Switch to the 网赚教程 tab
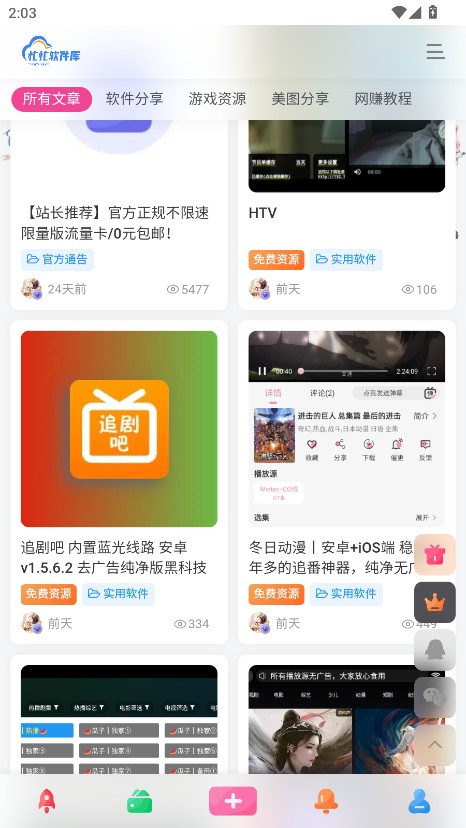This screenshot has height=828, width=466. 383,99
